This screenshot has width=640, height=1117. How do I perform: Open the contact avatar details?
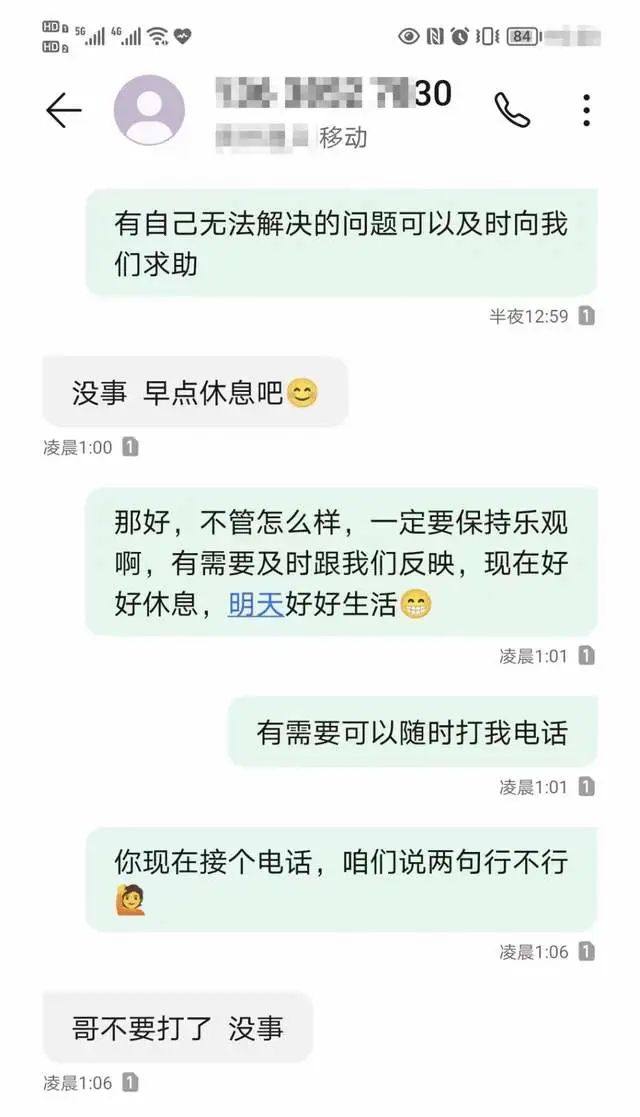point(149,110)
